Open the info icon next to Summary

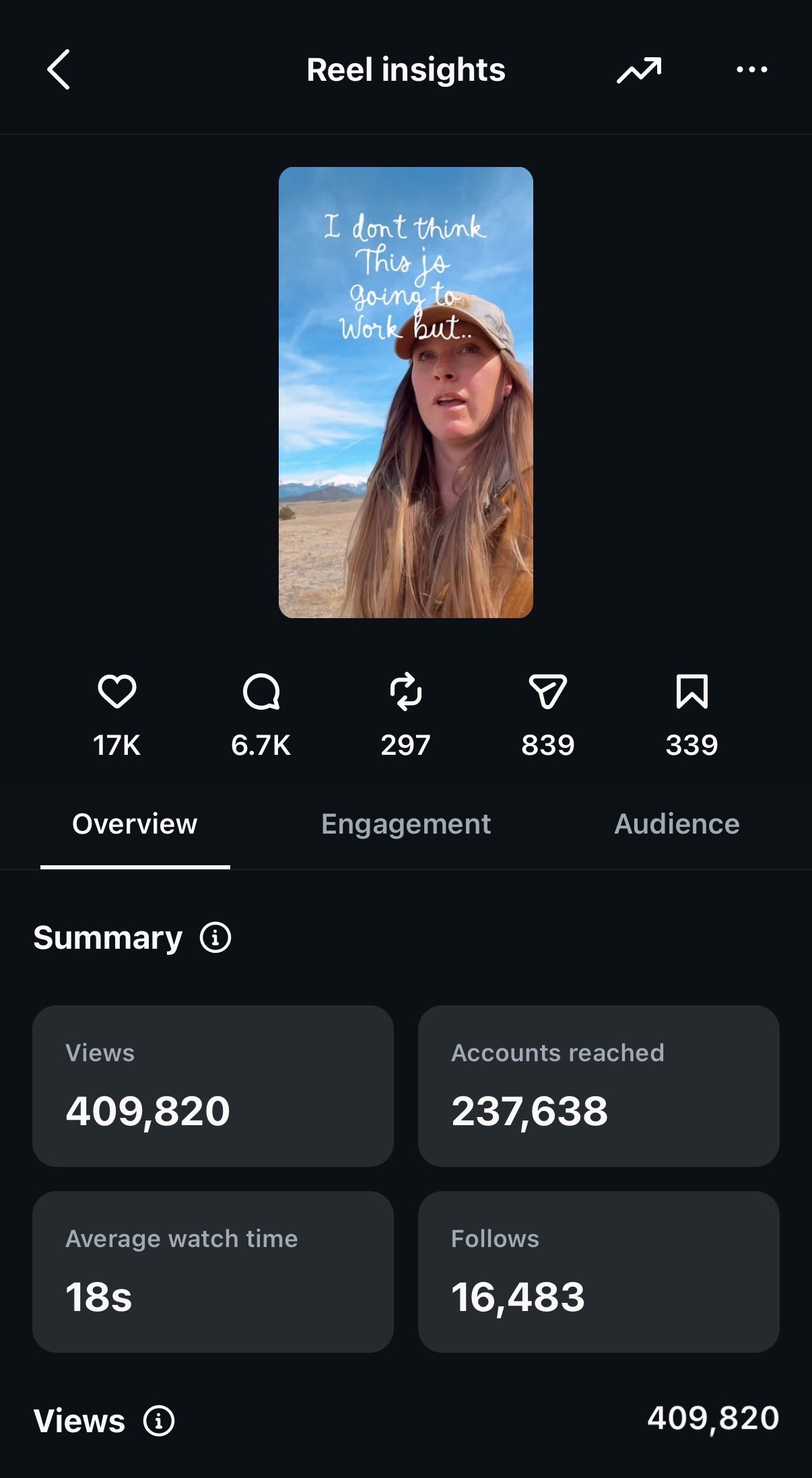215,937
